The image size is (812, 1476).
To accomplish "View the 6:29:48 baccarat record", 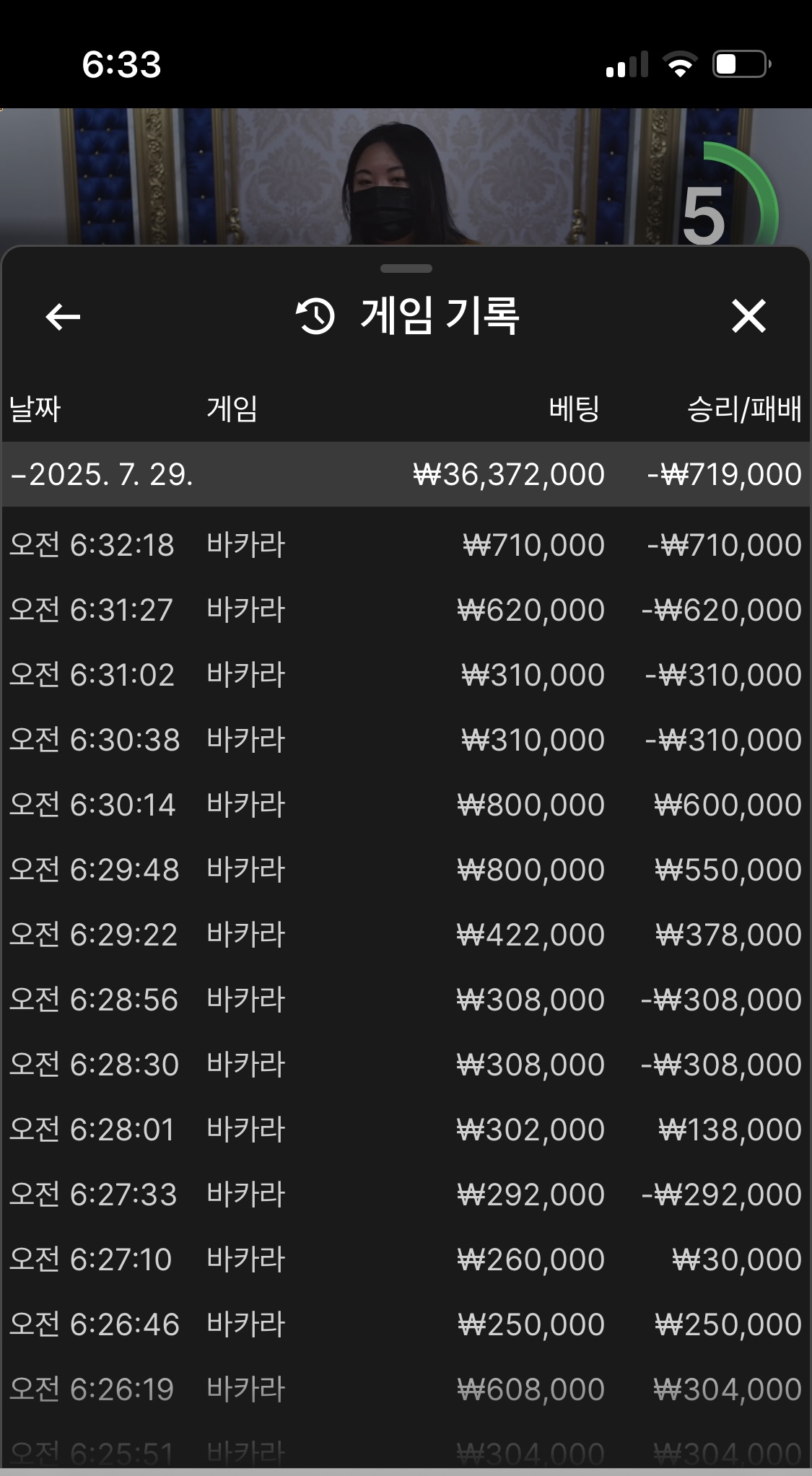I will pos(406,870).
